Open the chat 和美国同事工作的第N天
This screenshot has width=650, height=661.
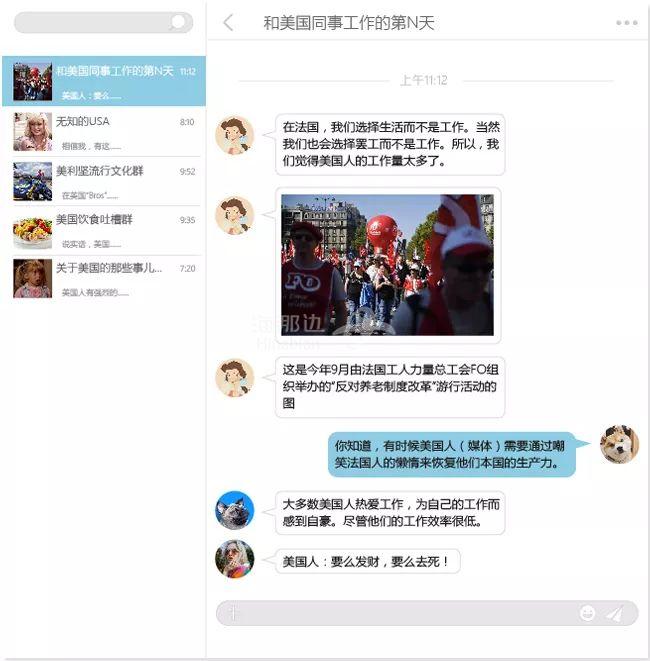tap(103, 81)
